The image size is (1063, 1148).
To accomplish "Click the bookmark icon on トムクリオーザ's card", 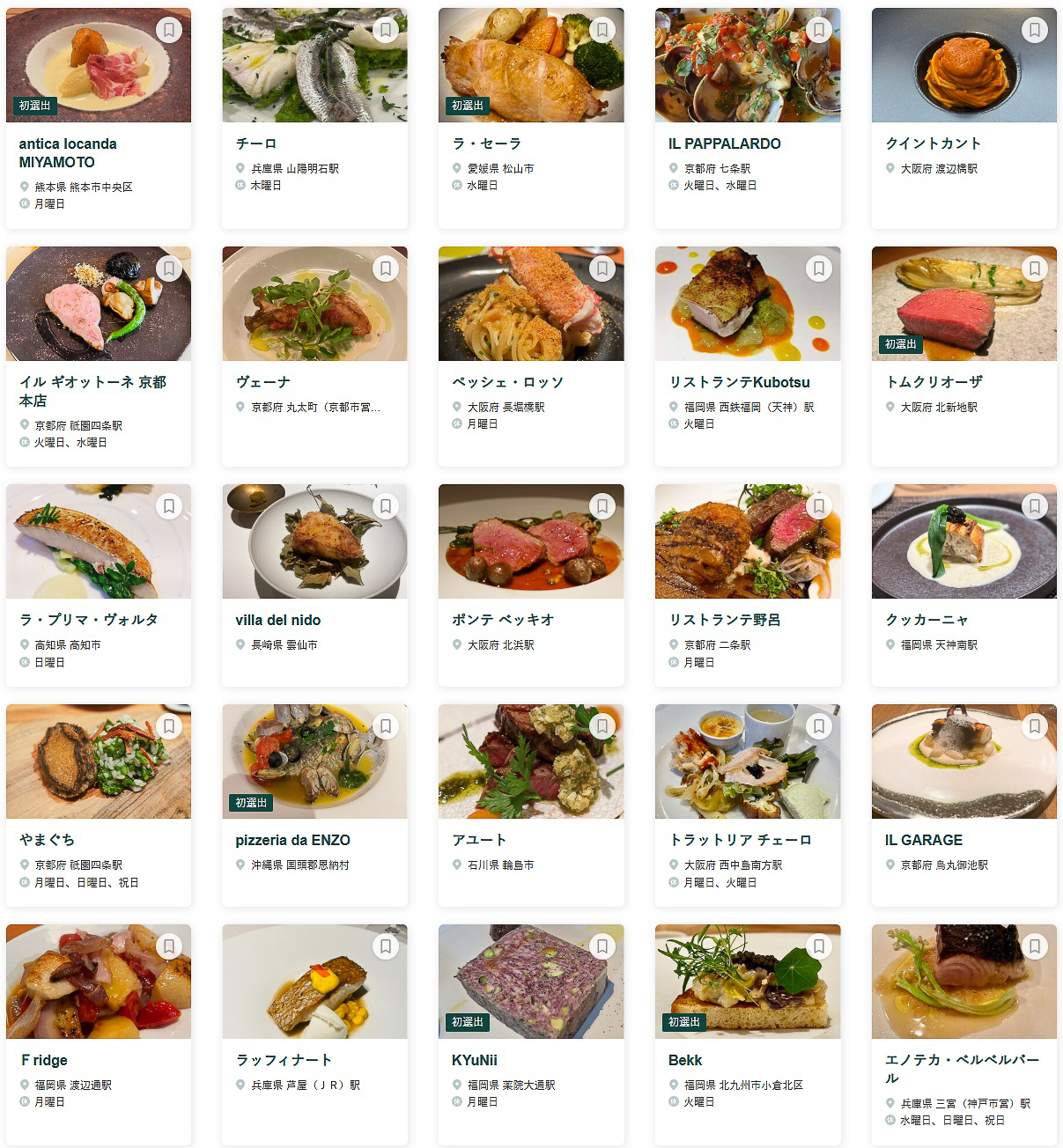I will click(x=1034, y=268).
